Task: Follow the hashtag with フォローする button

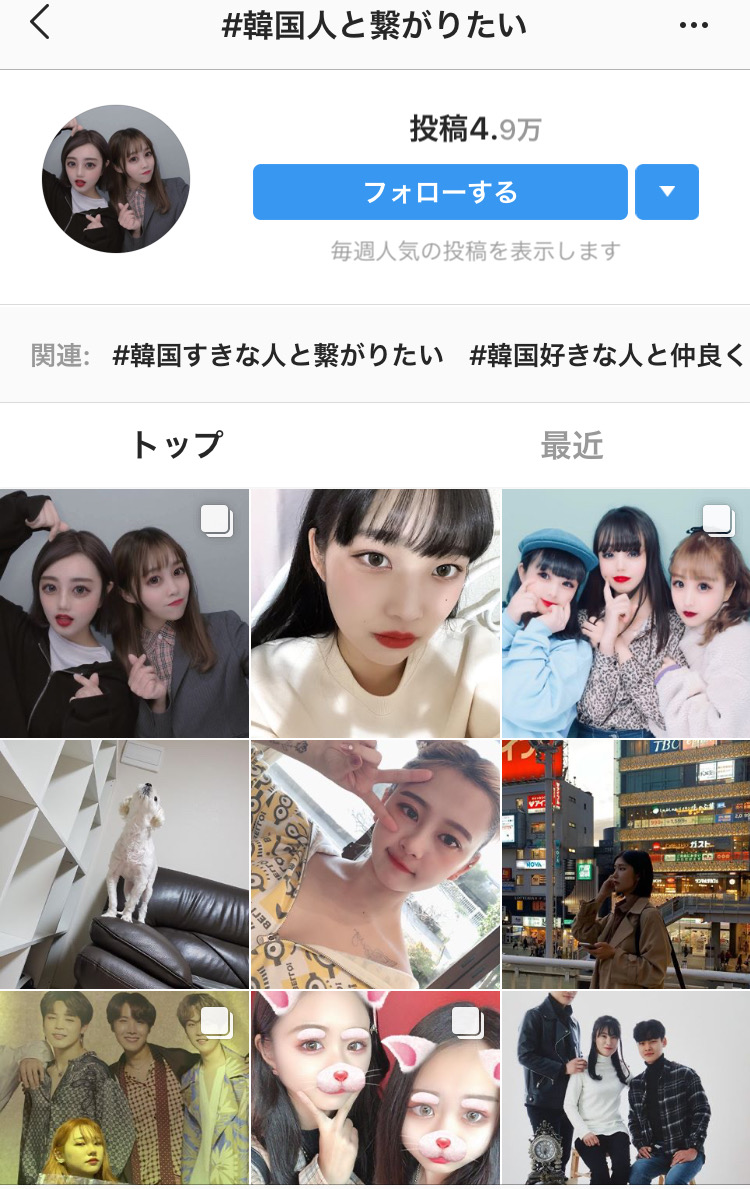Action: 440,192
